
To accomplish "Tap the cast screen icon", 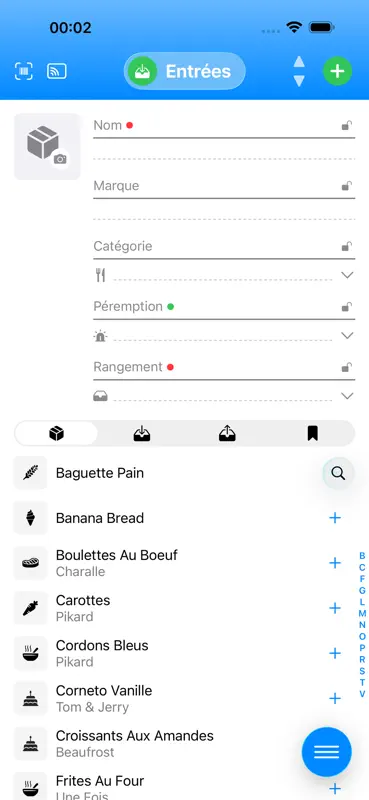I will [57, 71].
